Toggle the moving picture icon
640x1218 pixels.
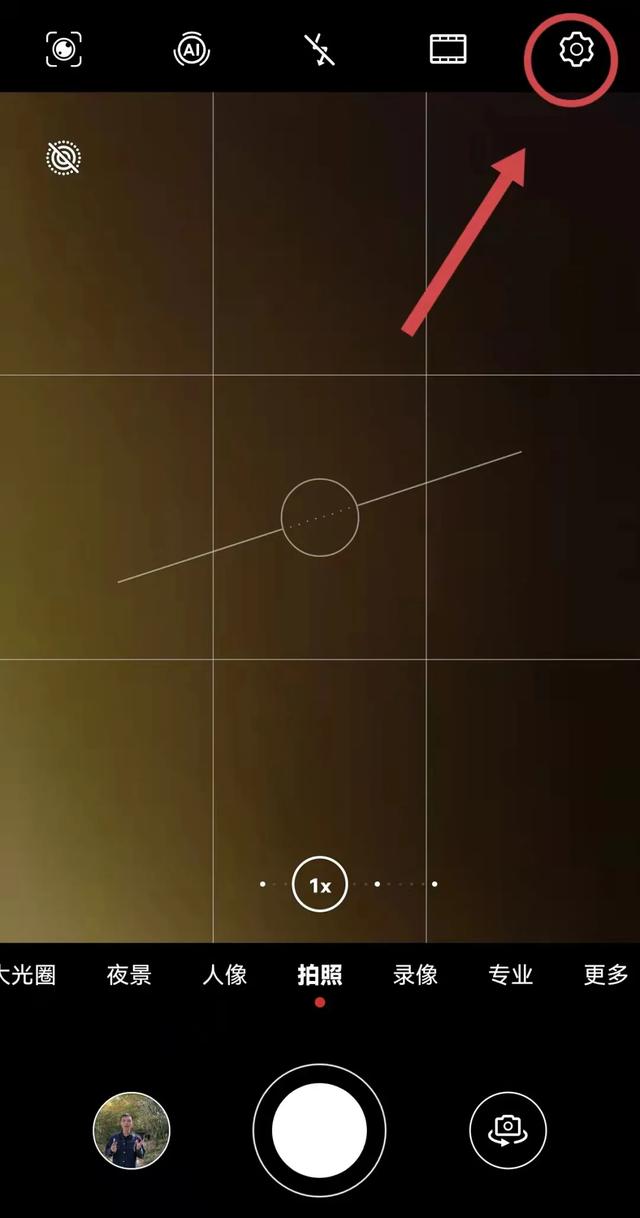[64, 157]
